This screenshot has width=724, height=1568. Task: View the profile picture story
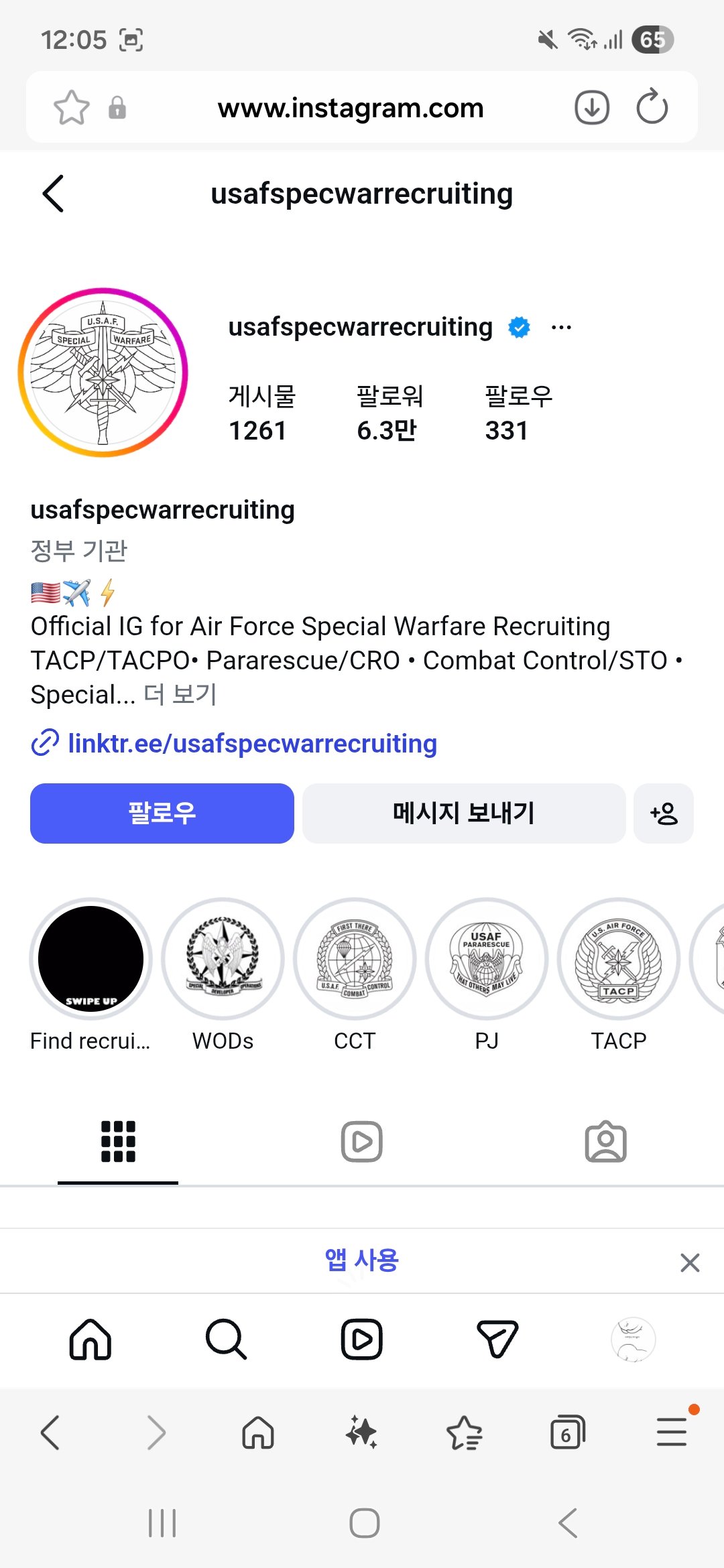coord(103,373)
